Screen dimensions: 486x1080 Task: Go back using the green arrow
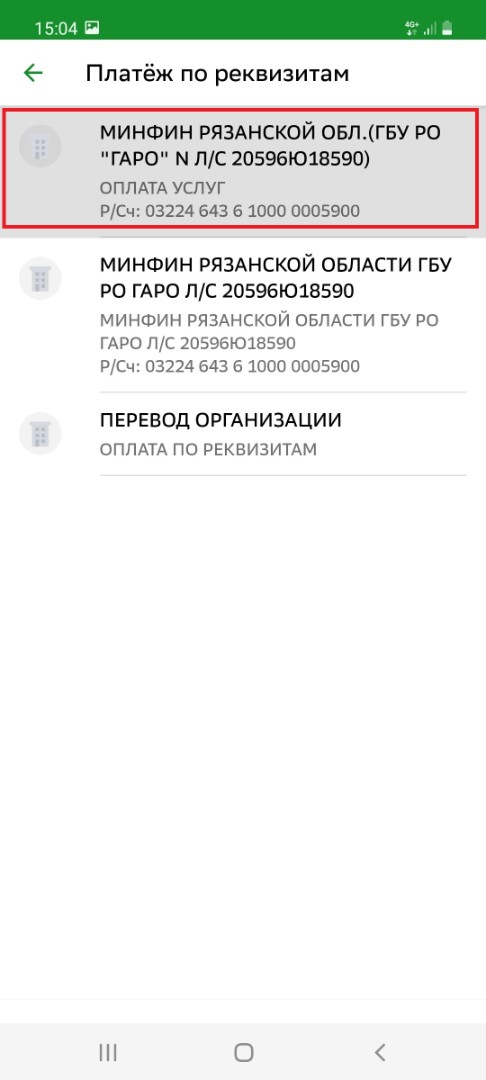pyautogui.click(x=33, y=73)
